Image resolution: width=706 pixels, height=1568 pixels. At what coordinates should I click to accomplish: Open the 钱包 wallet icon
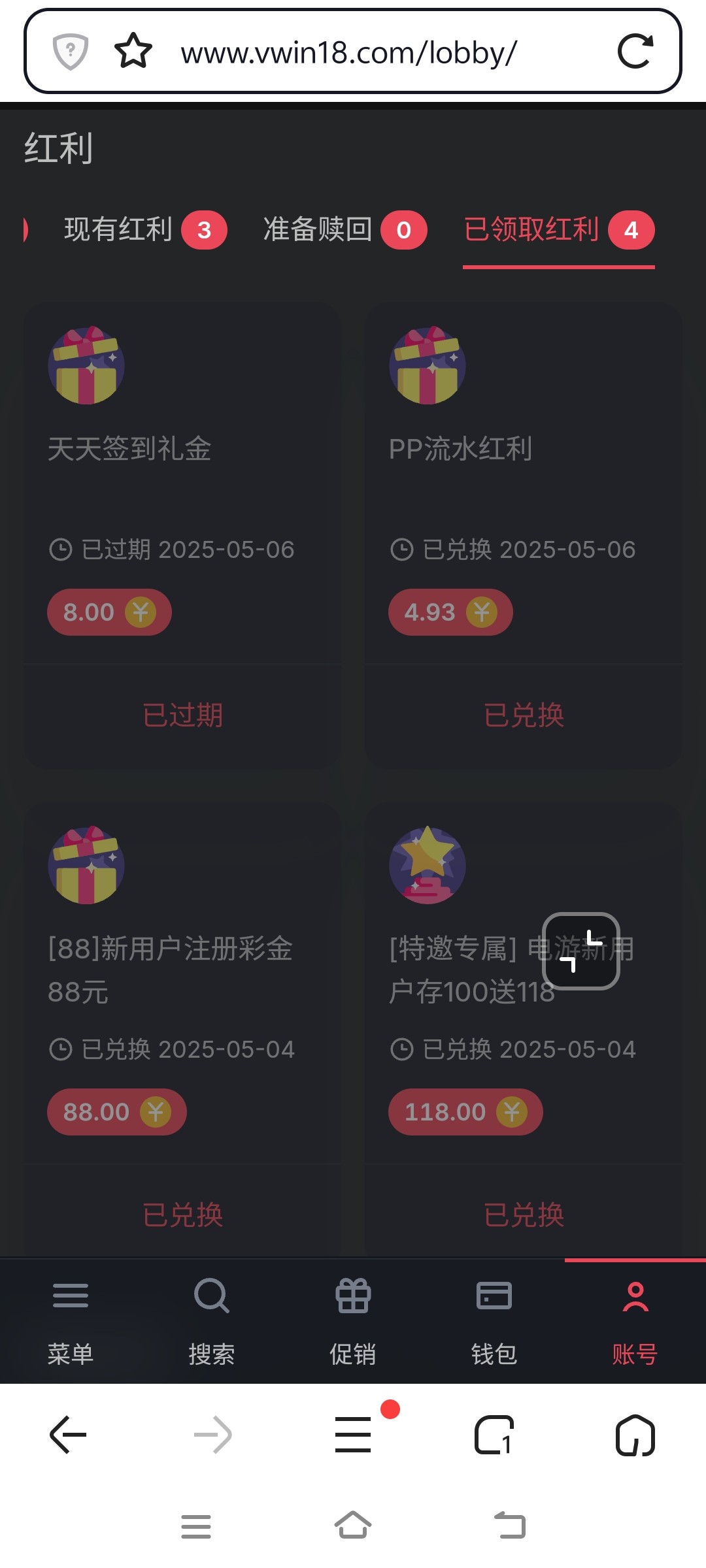coord(494,1297)
